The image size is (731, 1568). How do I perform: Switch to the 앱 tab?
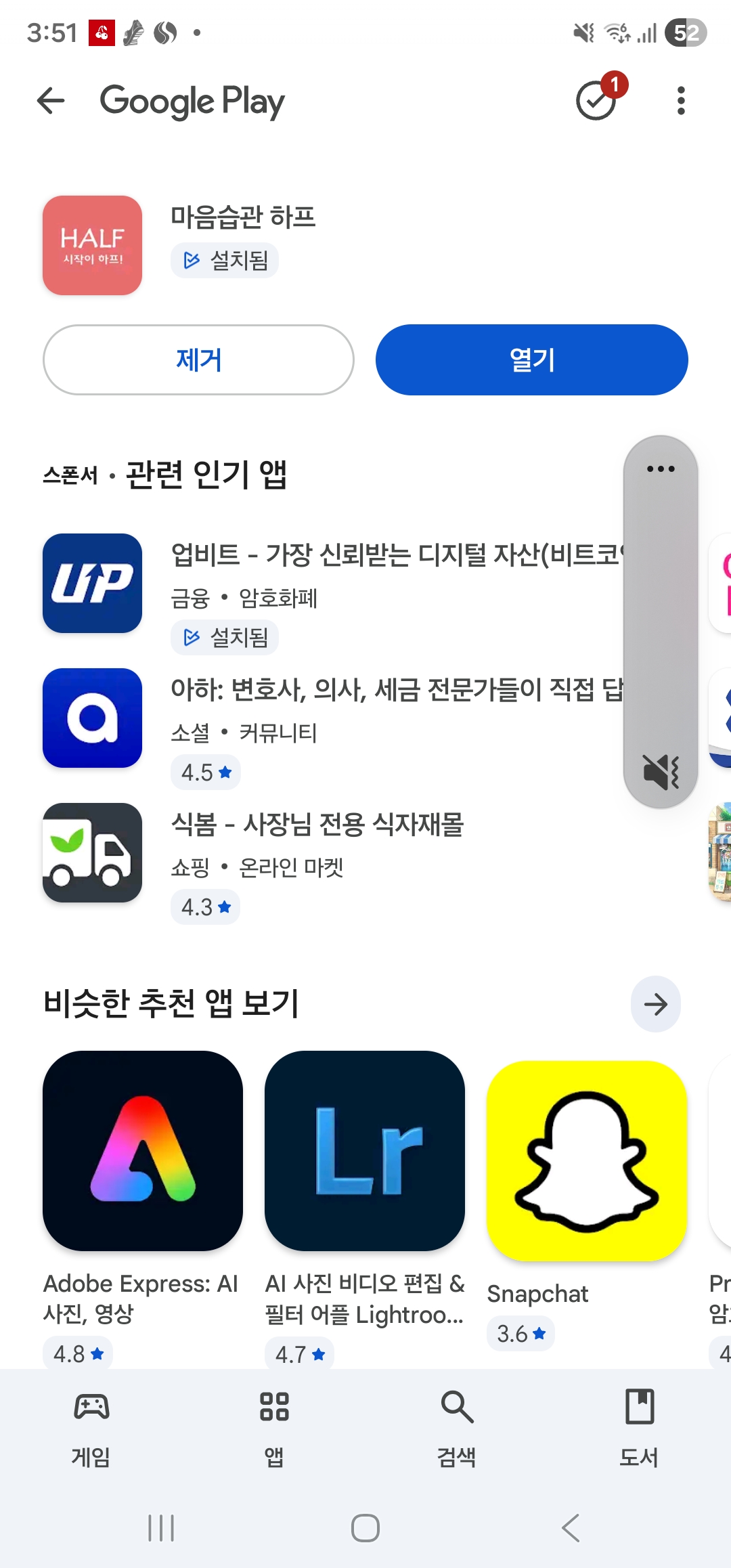[x=274, y=1427]
